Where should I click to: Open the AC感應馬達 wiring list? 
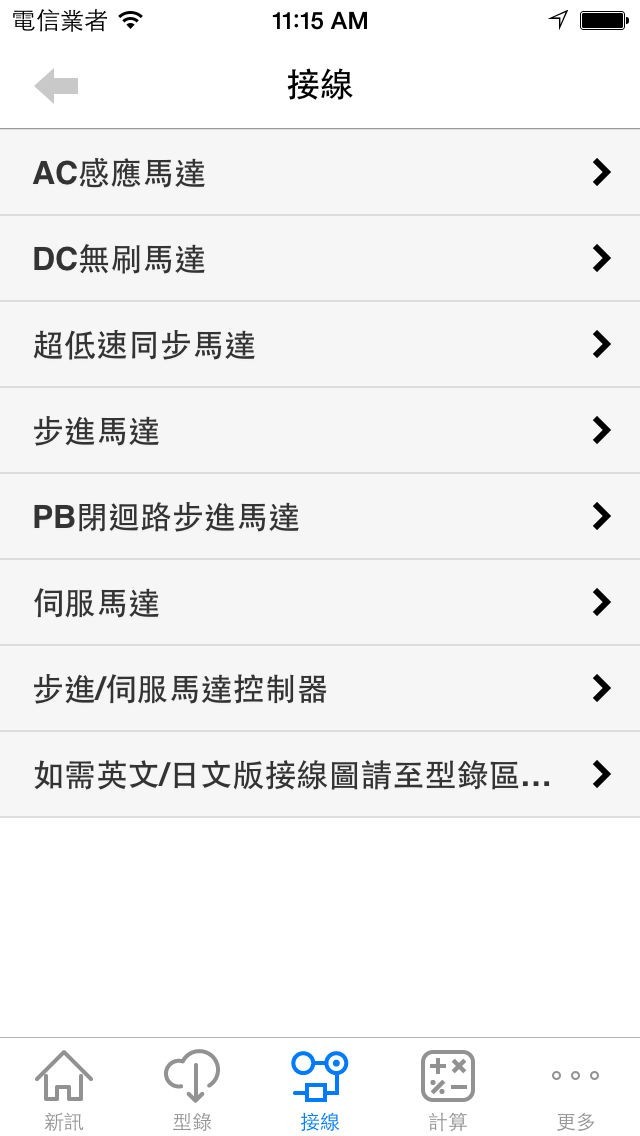click(320, 173)
